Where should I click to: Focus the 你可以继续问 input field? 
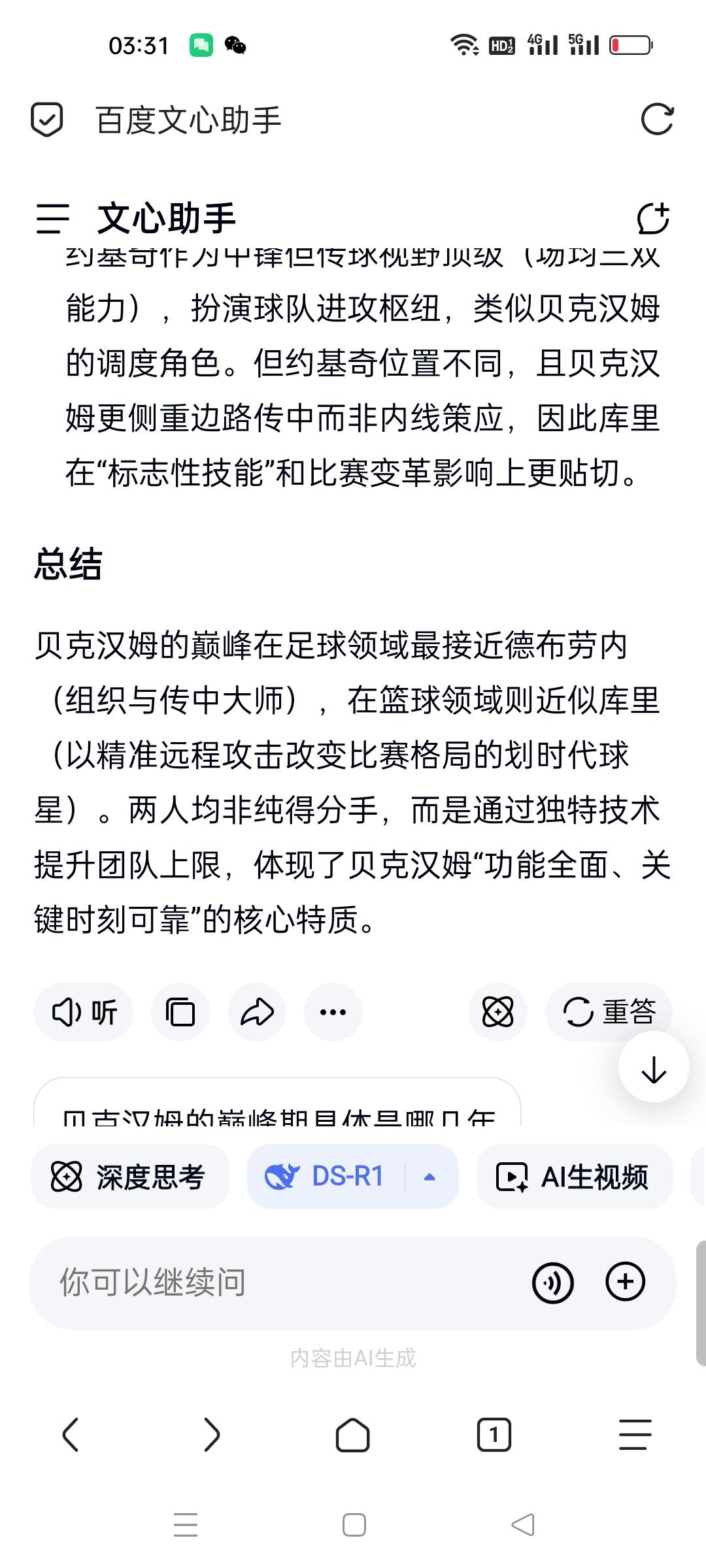(x=281, y=1282)
